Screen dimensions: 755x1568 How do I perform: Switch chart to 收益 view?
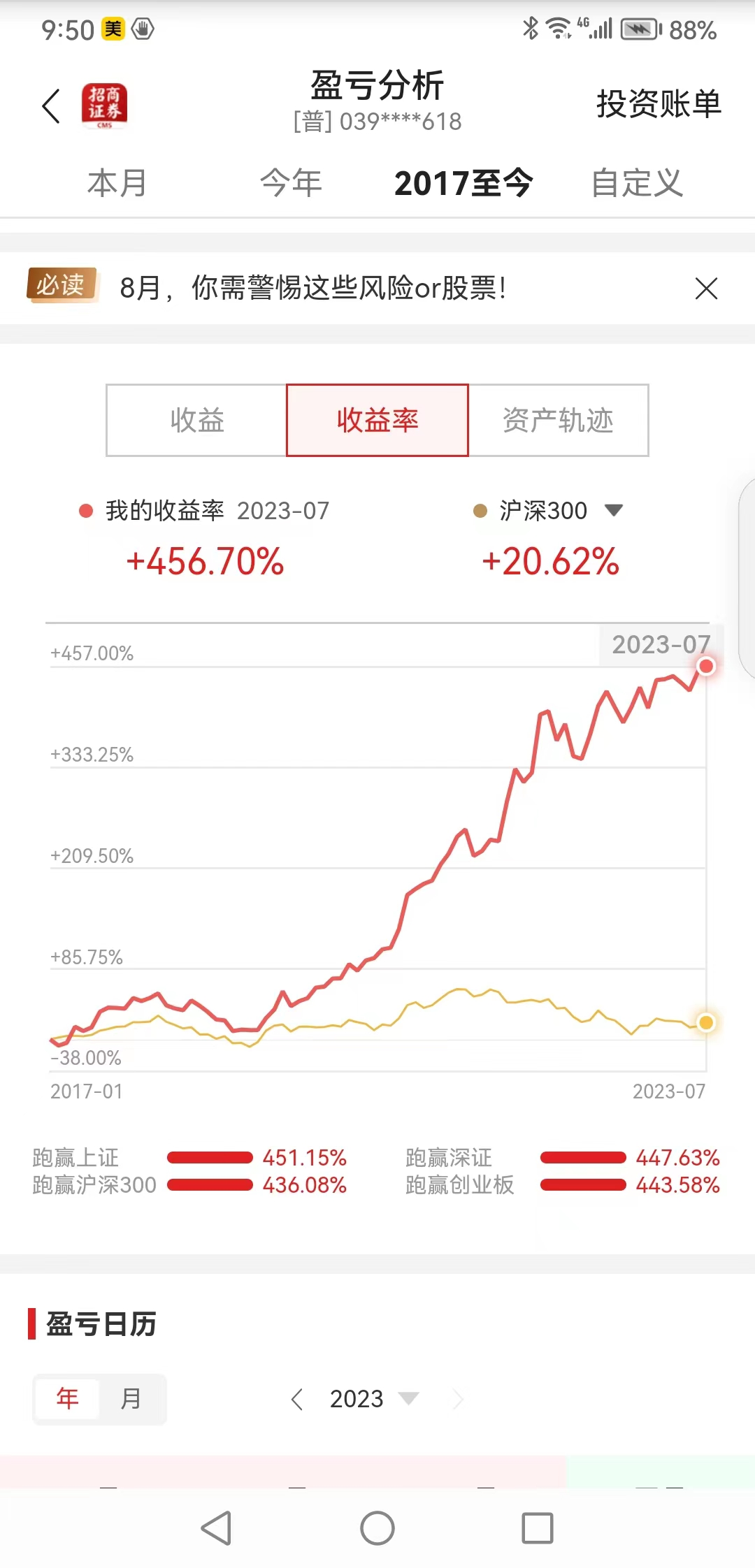tap(197, 420)
